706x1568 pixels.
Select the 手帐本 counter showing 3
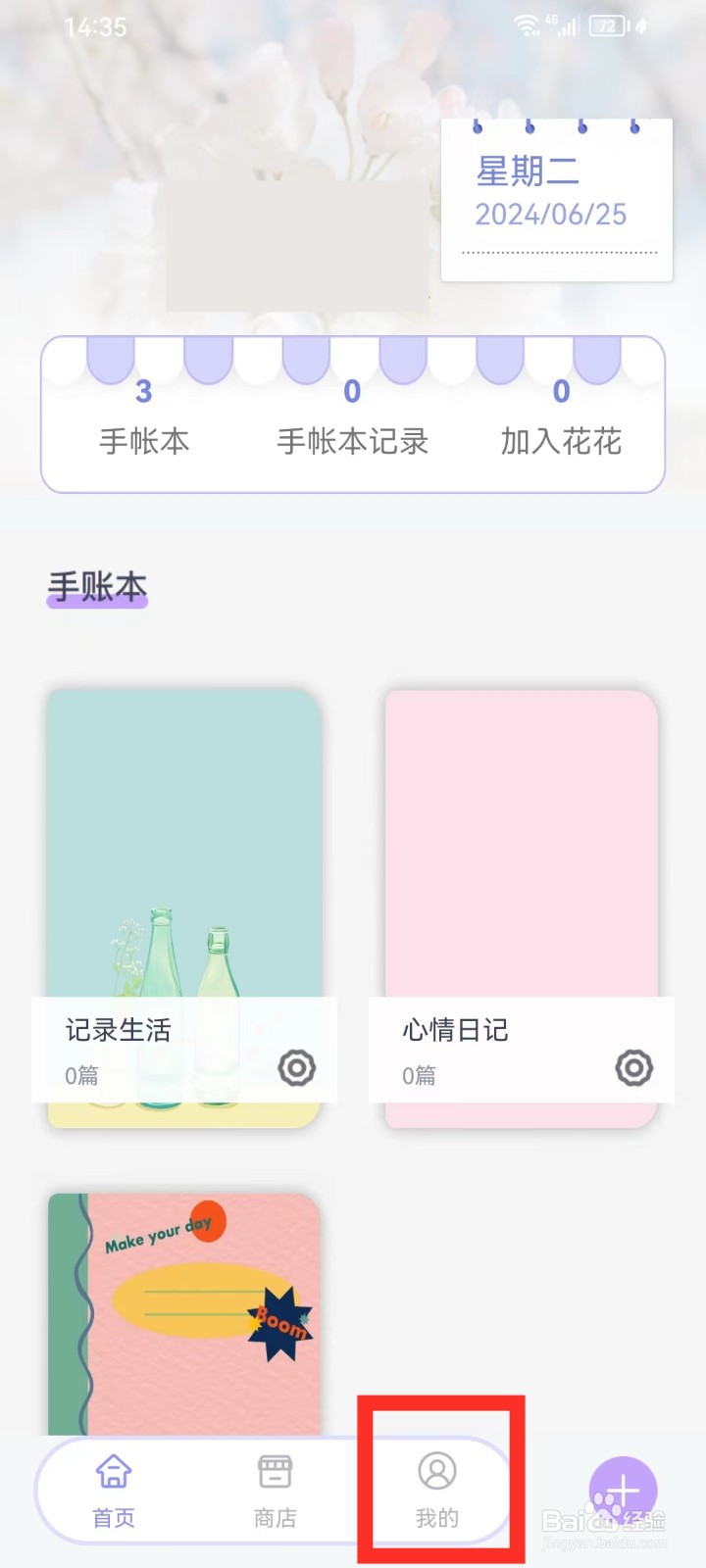click(143, 416)
